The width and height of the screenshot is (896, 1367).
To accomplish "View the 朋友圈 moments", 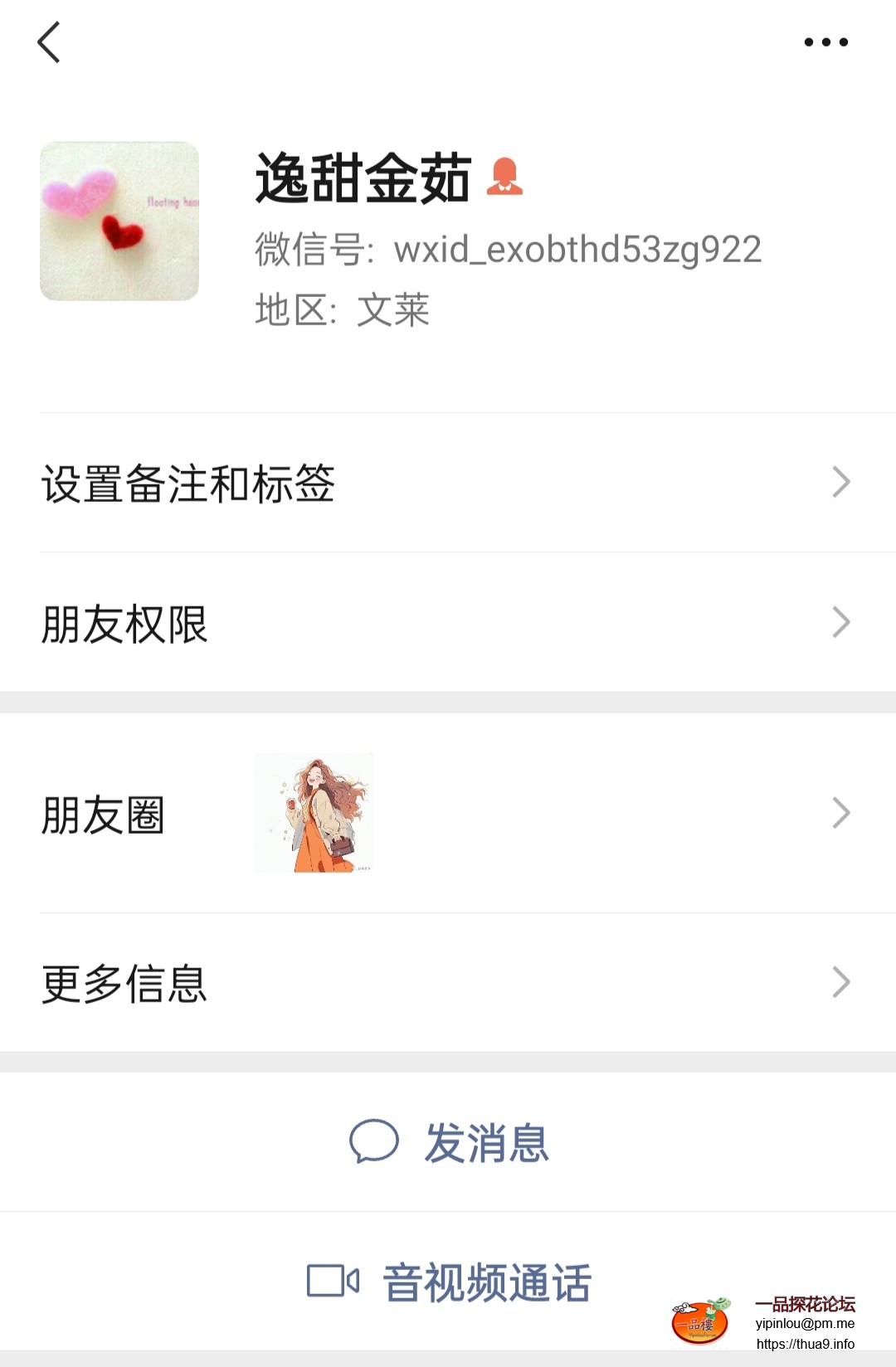I will coord(448,814).
